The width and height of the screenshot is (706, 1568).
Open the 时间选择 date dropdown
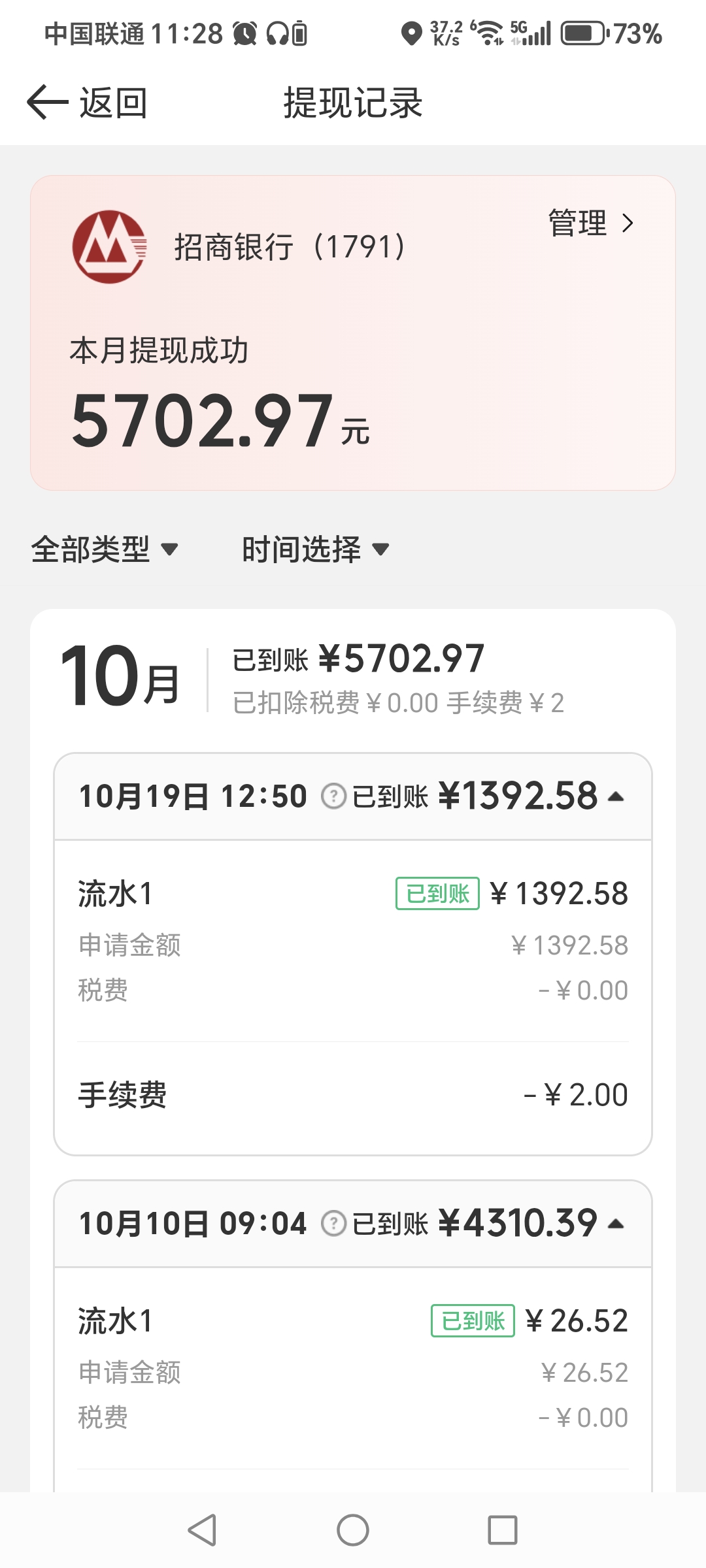[x=315, y=549]
